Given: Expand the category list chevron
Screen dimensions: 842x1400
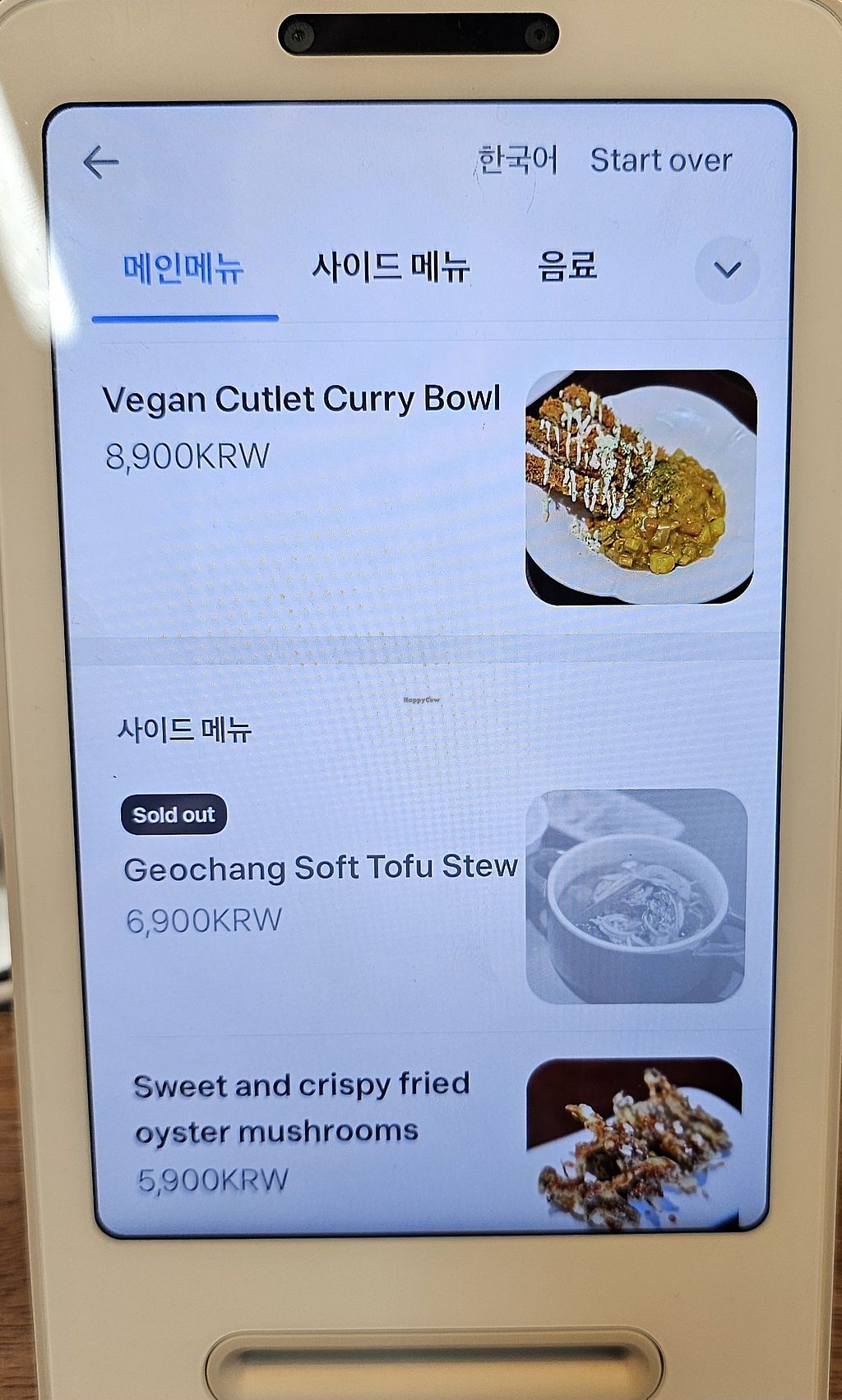Looking at the screenshot, I should [727, 269].
